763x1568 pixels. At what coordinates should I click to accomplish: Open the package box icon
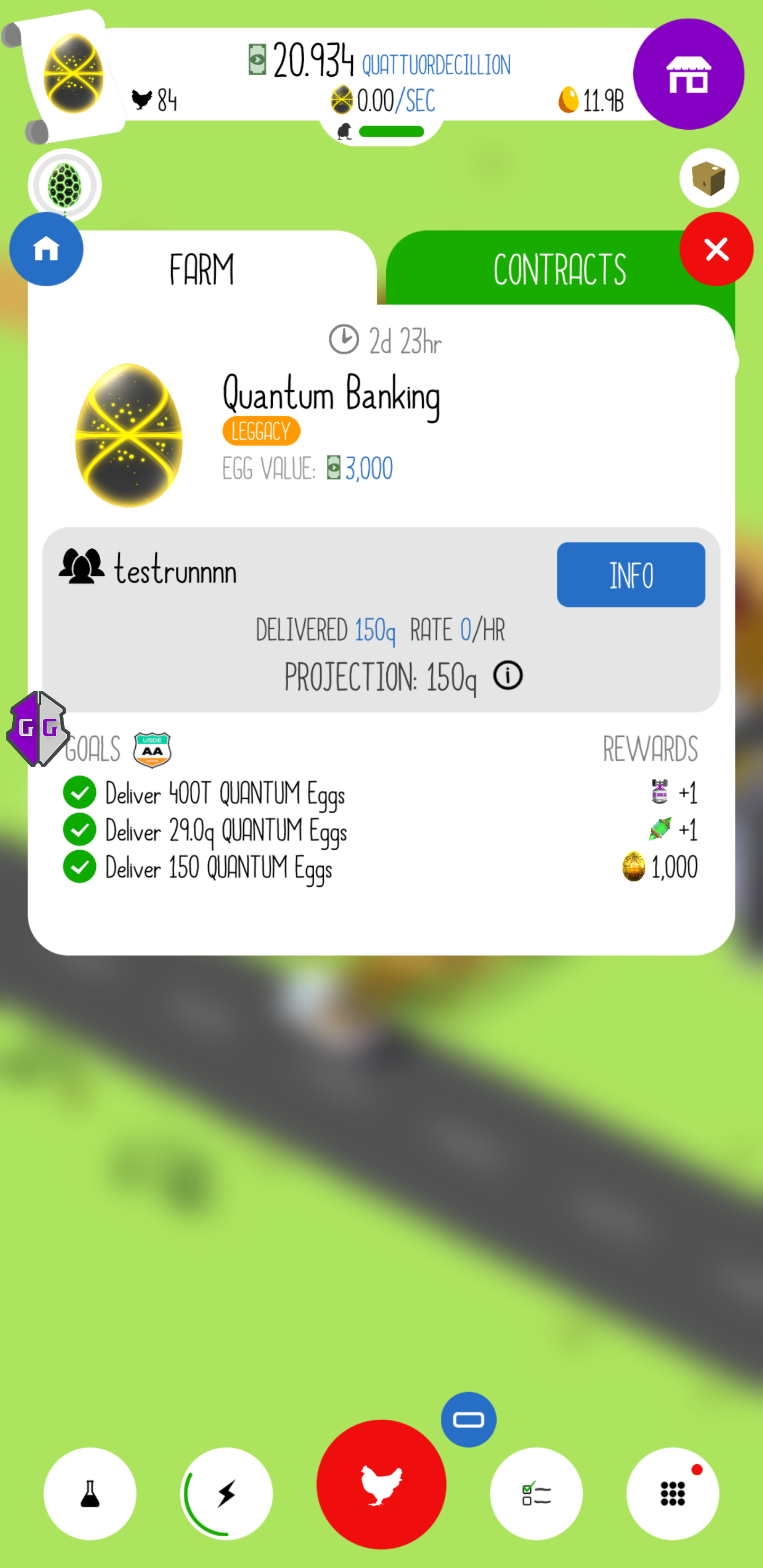pyautogui.click(x=709, y=179)
